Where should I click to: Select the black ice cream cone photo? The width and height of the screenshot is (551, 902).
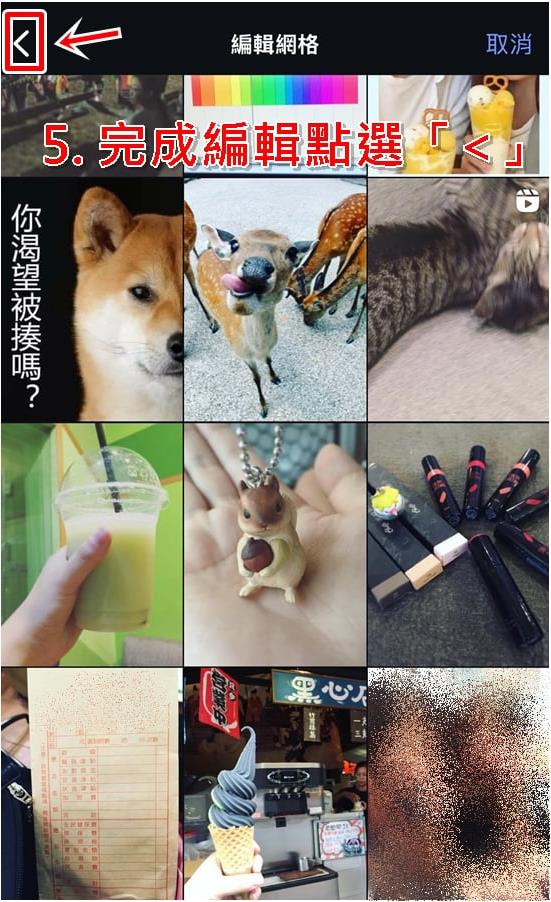(275, 783)
